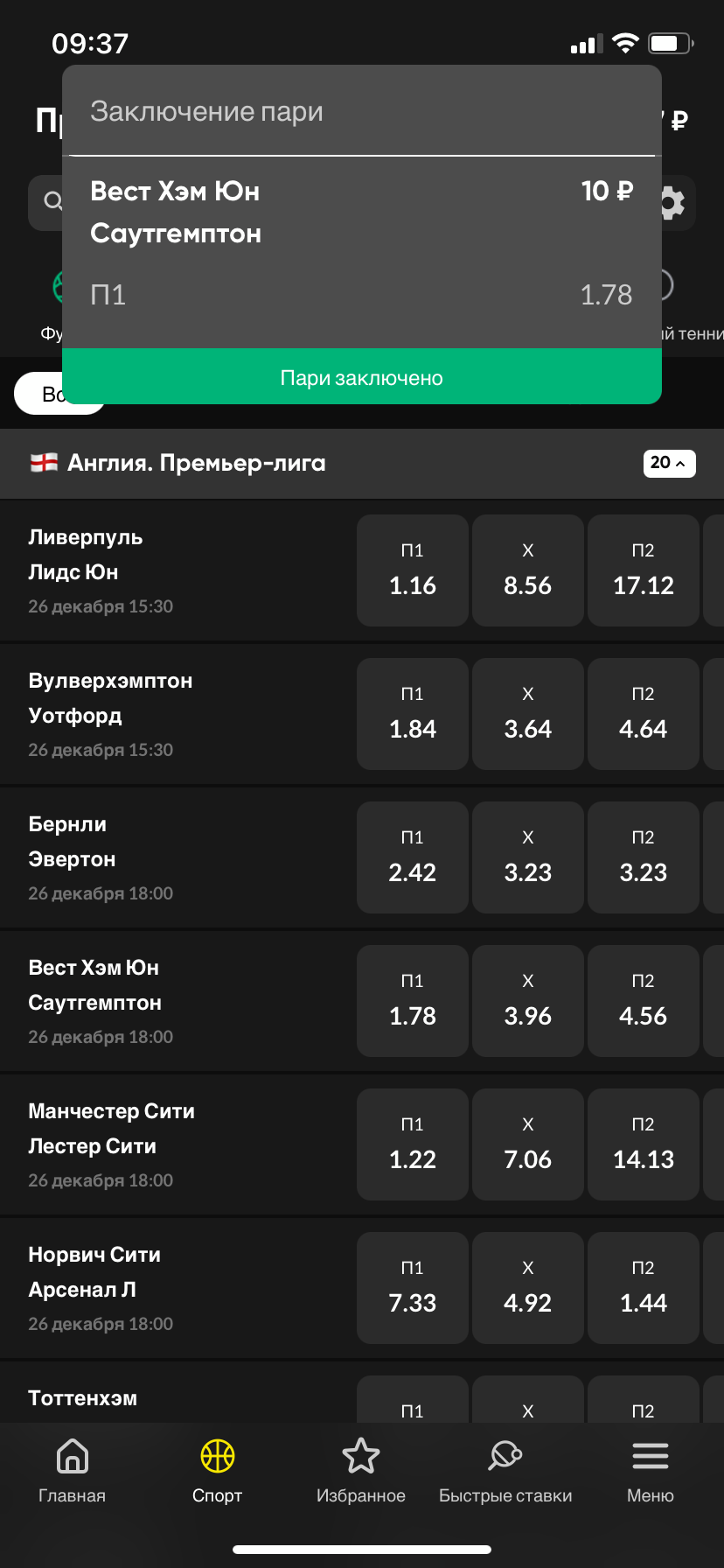Select П1 2.42 for Бернли vs Эвертон
The height and width of the screenshot is (1568, 724).
(413, 857)
